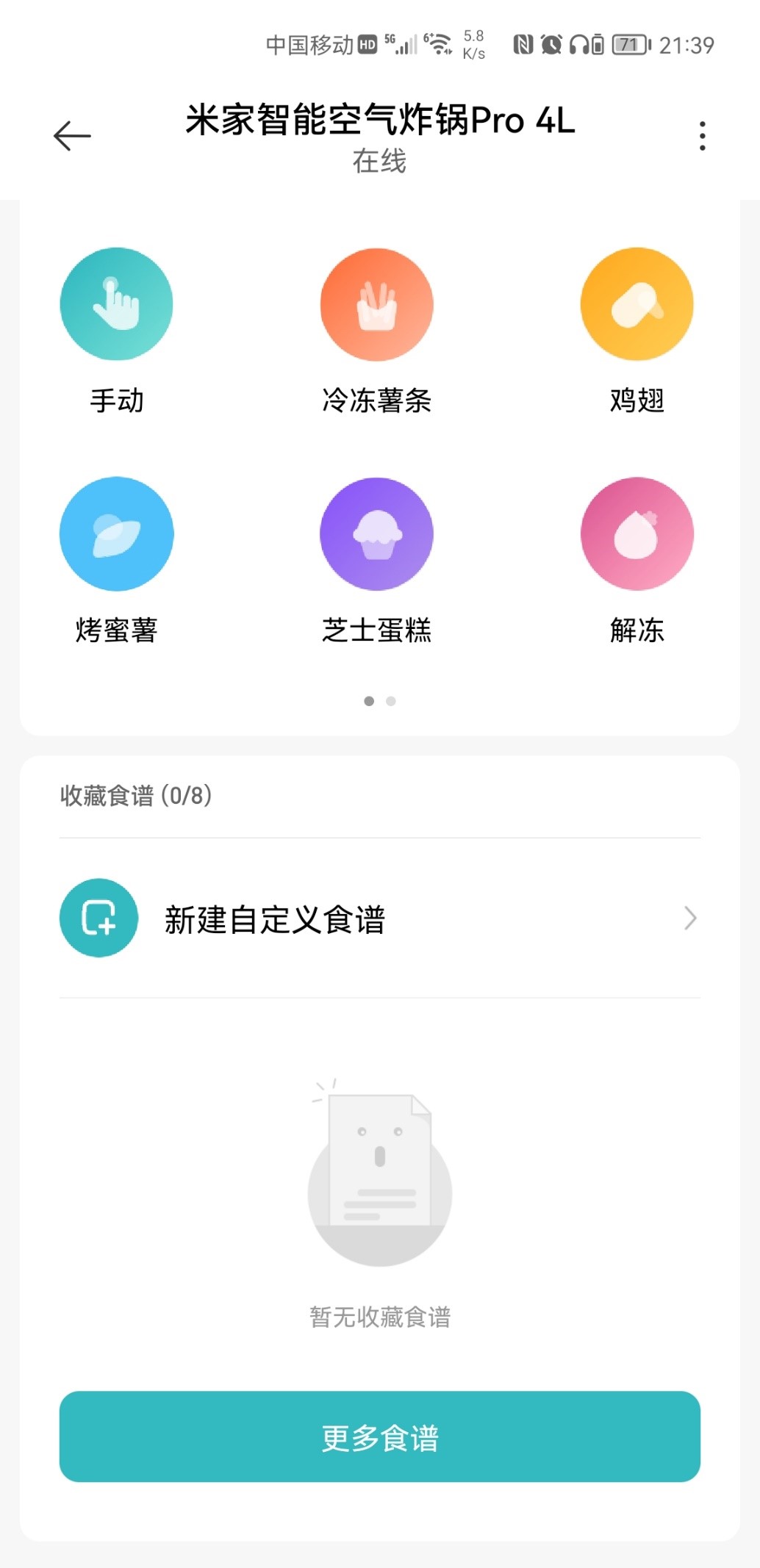Image resolution: width=760 pixels, height=1568 pixels.
Task: Open the three-dot overflow menu
Action: point(702,136)
